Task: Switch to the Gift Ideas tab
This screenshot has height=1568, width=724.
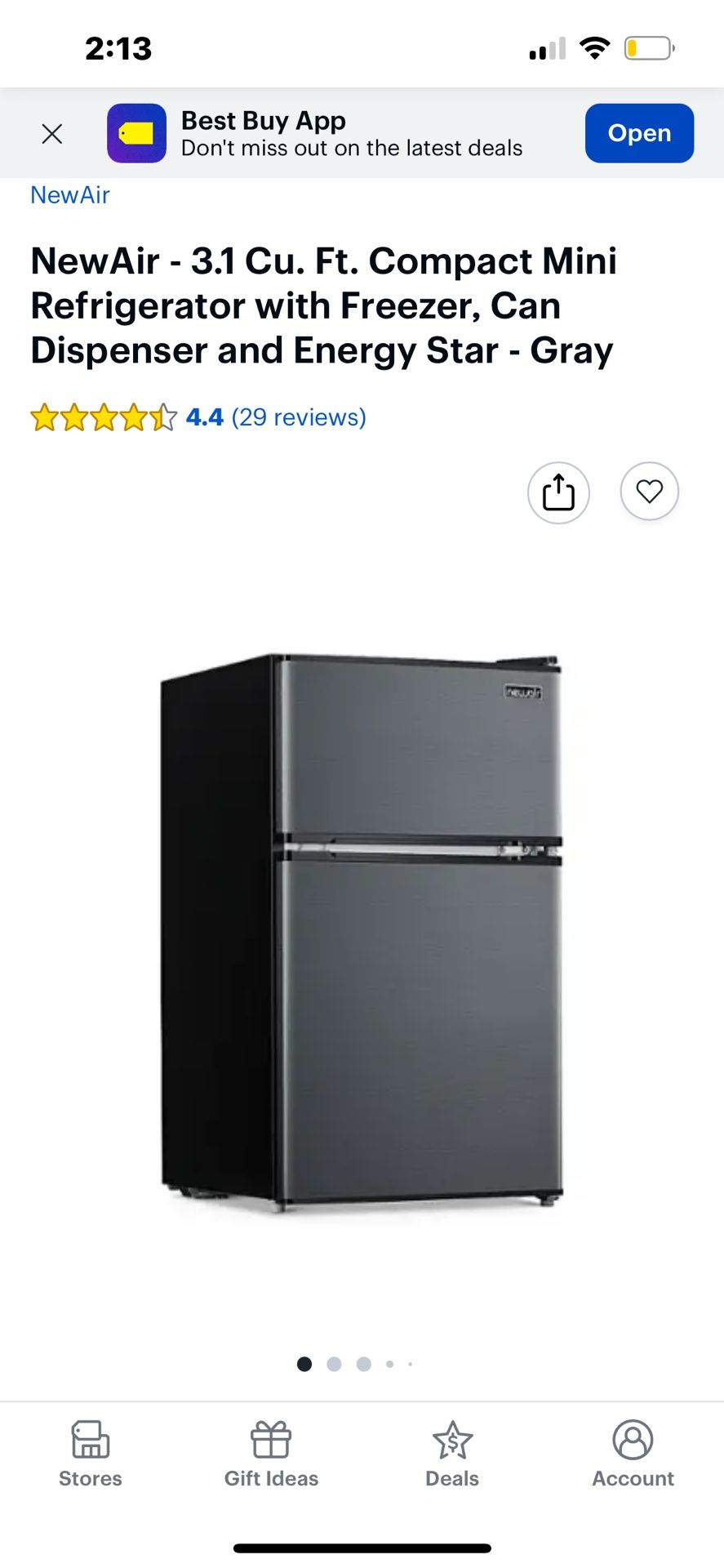Action: pyautogui.click(x=271, y=1454)
